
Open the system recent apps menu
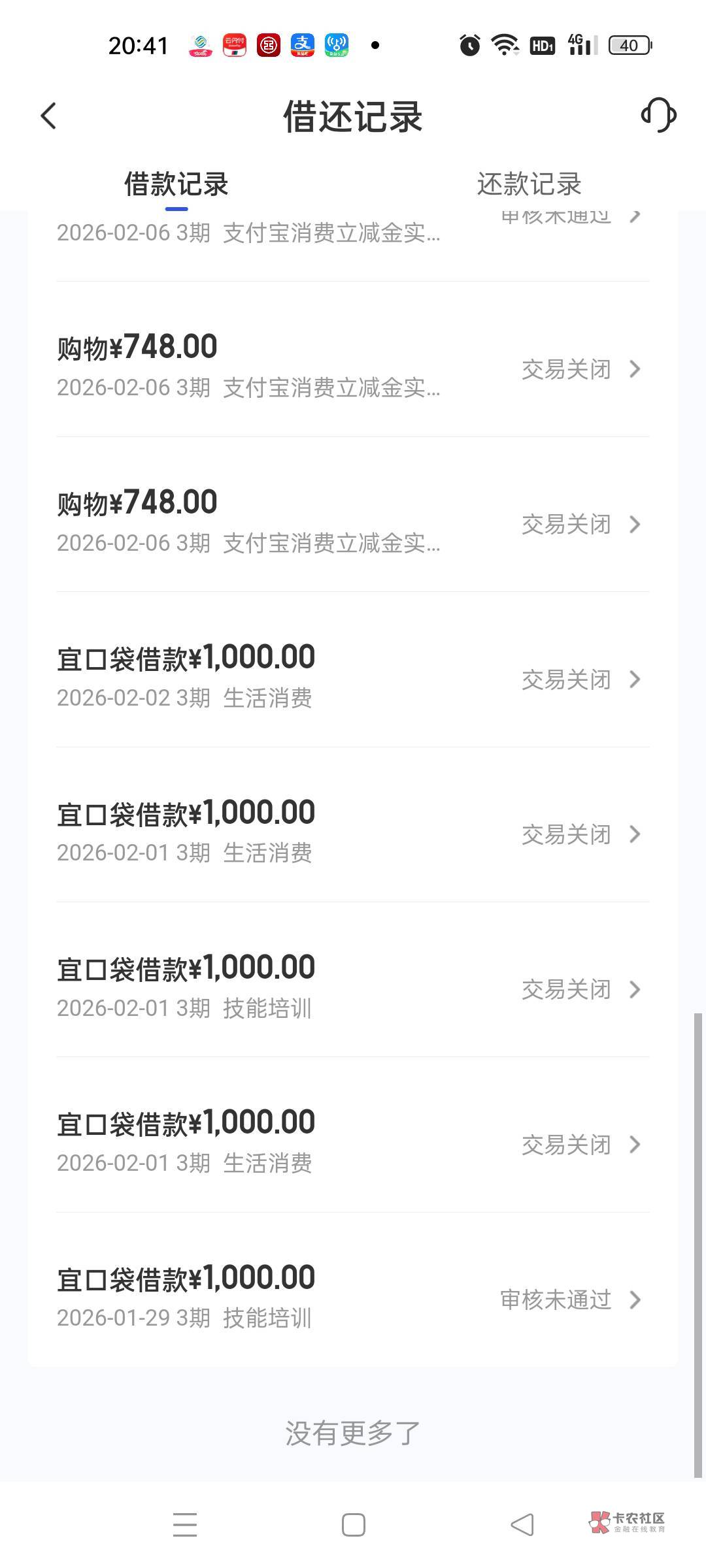[185, 1526]
